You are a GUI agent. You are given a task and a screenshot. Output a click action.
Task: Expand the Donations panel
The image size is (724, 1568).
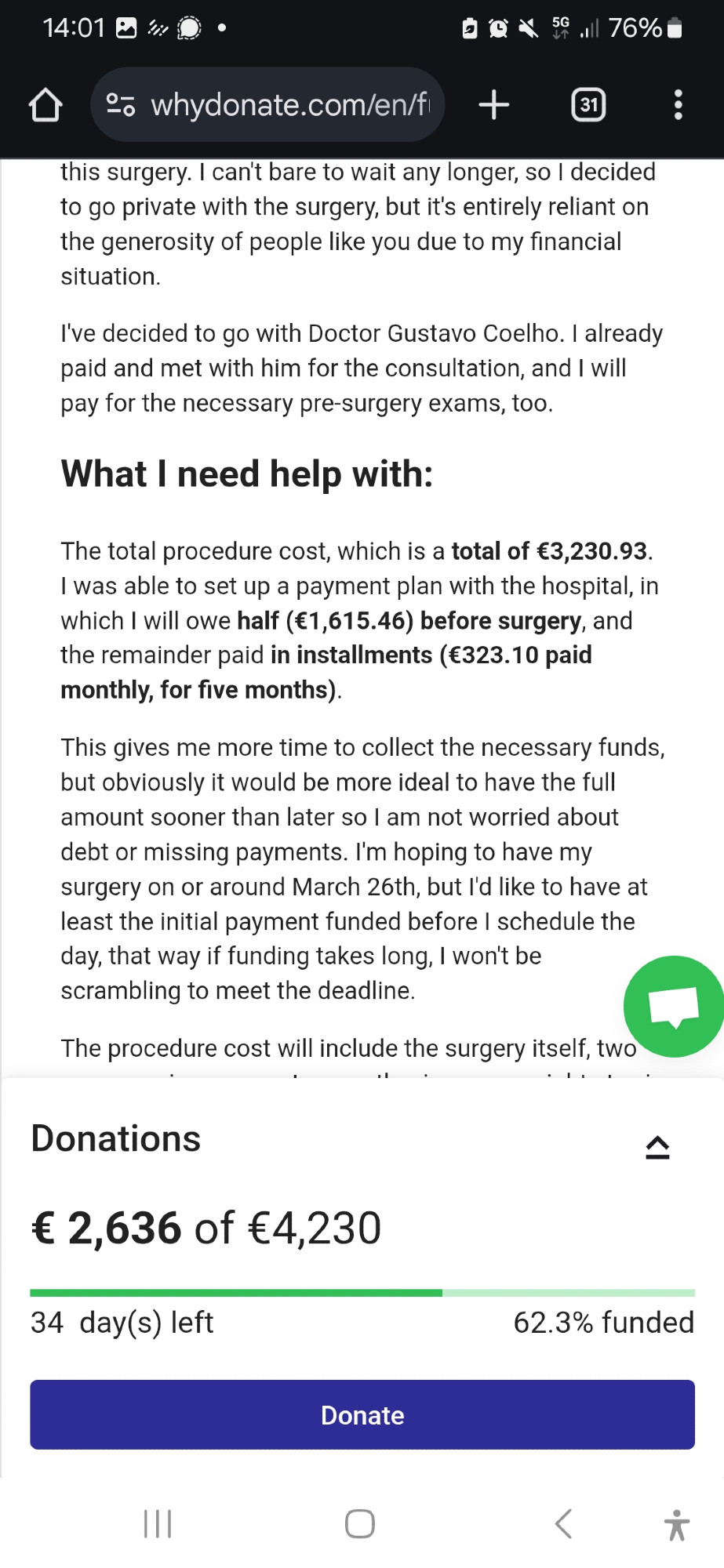(x=657, y=1147)
